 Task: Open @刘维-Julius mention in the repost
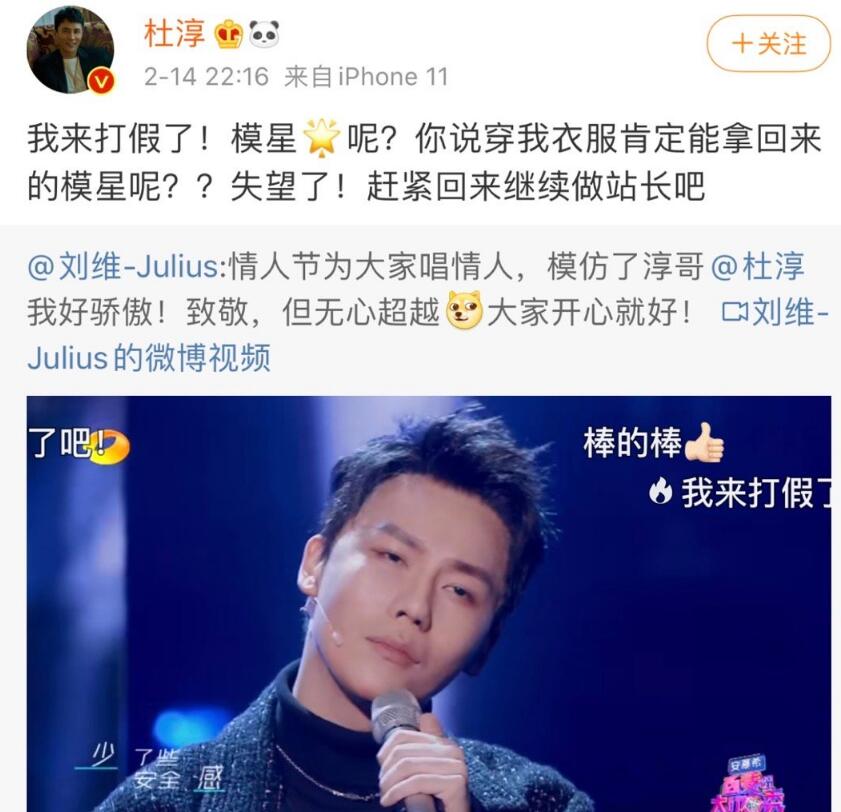[127, 268]
